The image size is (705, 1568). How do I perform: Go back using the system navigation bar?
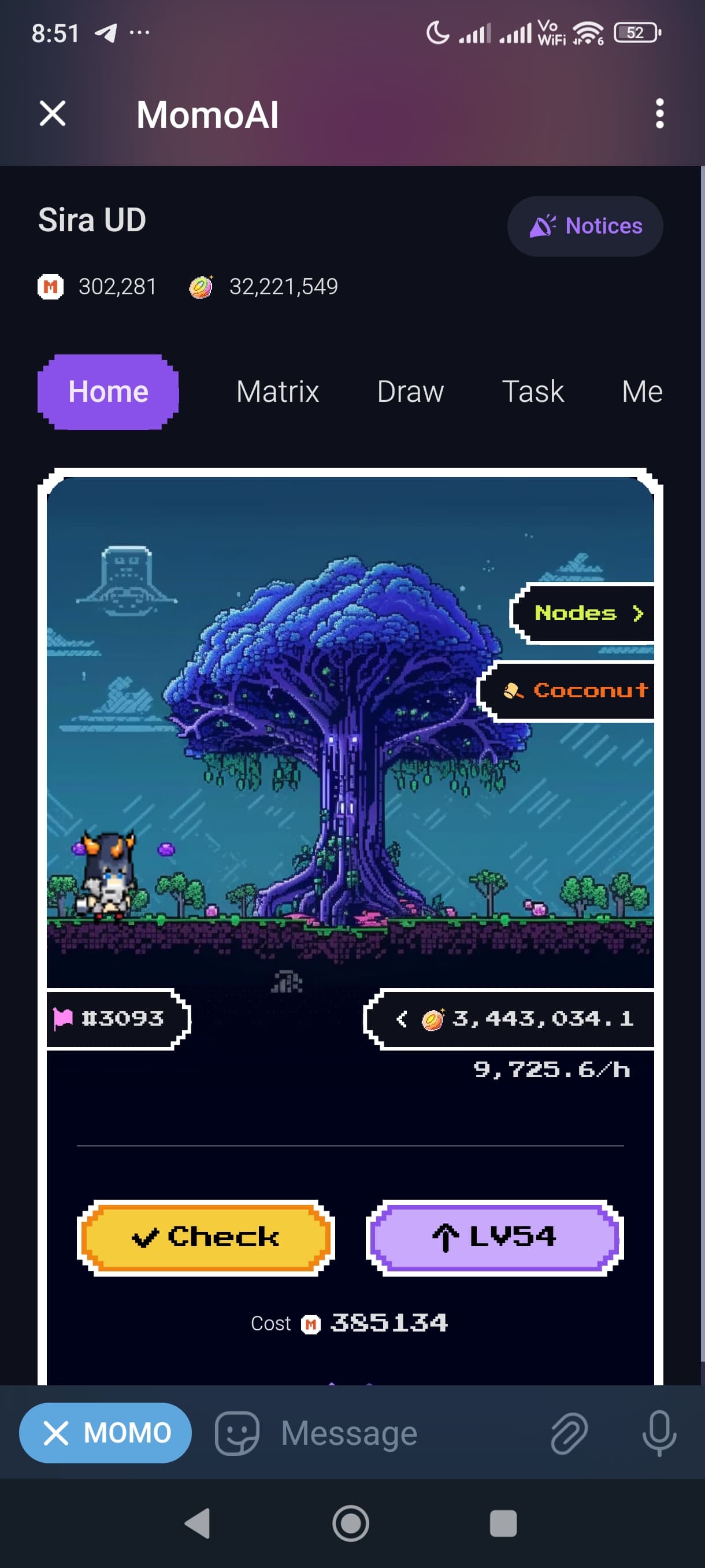(198, 1523)
